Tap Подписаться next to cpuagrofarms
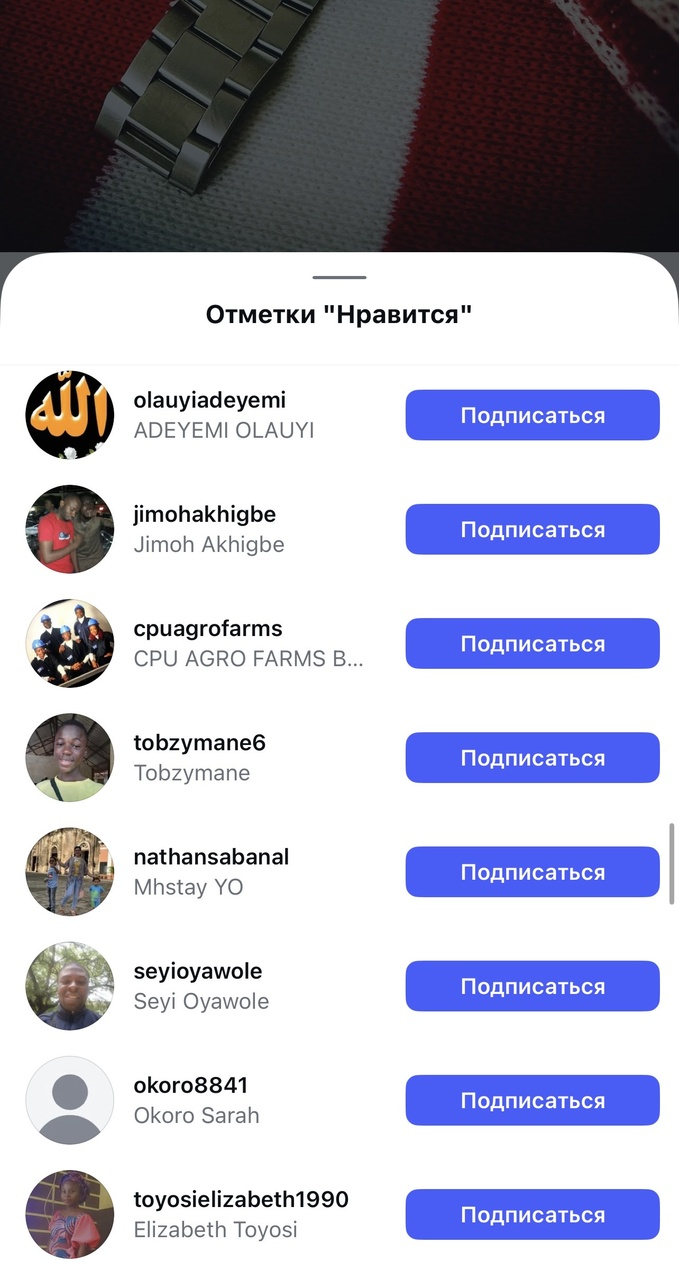679x1280 pixels. pos(532,643)
